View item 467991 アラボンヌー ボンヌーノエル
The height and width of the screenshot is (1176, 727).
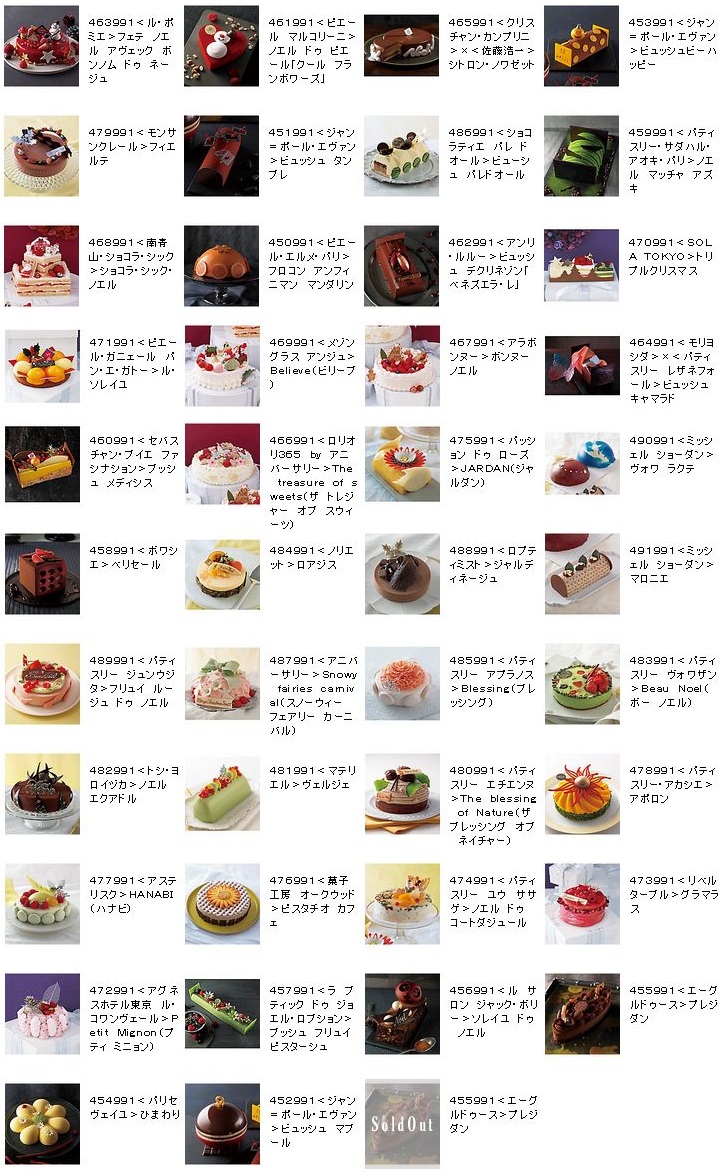(x=401, y=366)
